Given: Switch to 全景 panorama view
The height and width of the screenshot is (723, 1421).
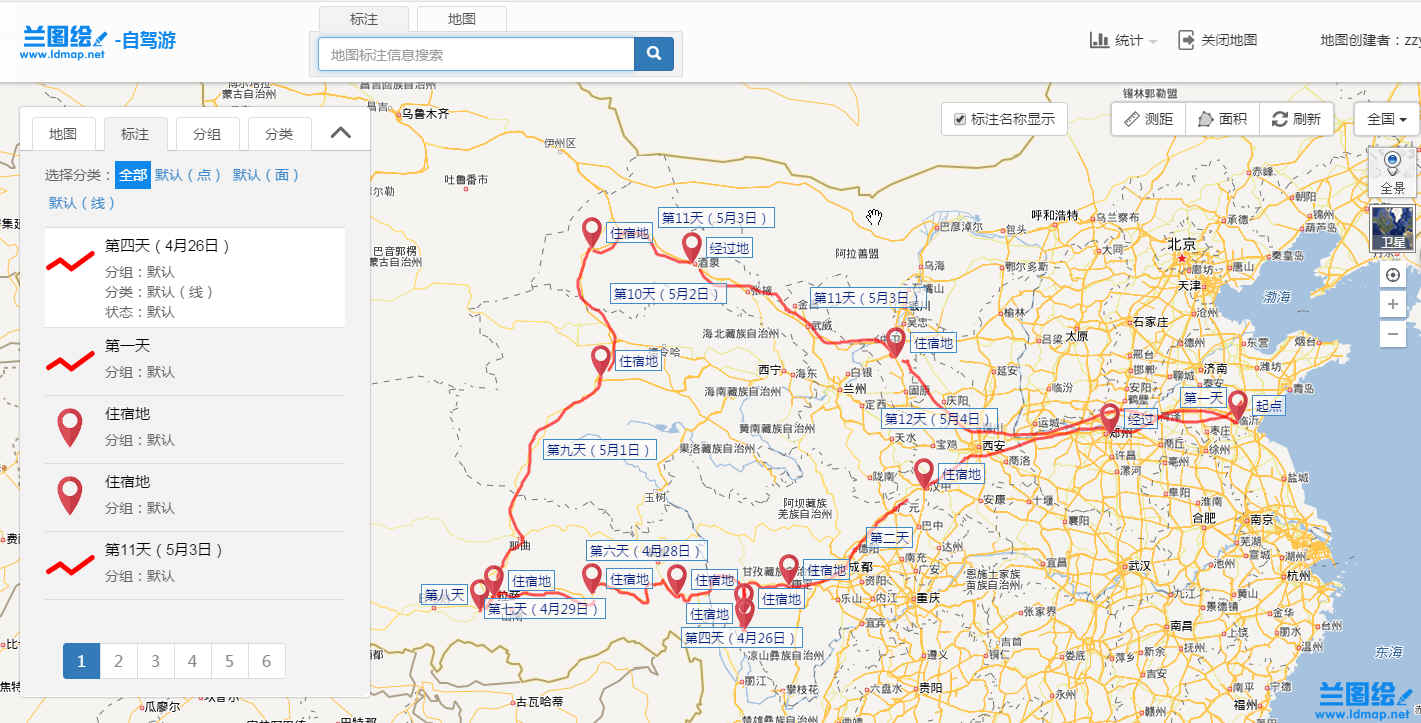Looking at the screenshot, I should [x=1392, y=172].
